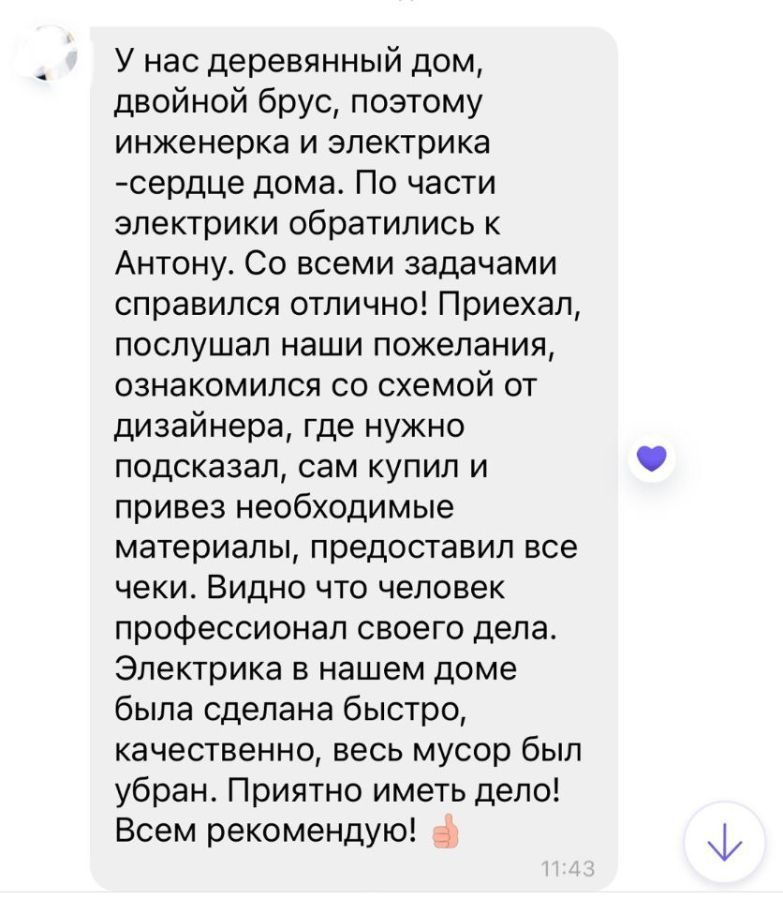The width and height of the screenshot is (783, 900).
Task: Tap the purple heart reaction on the message
Action: coord(651,459)
